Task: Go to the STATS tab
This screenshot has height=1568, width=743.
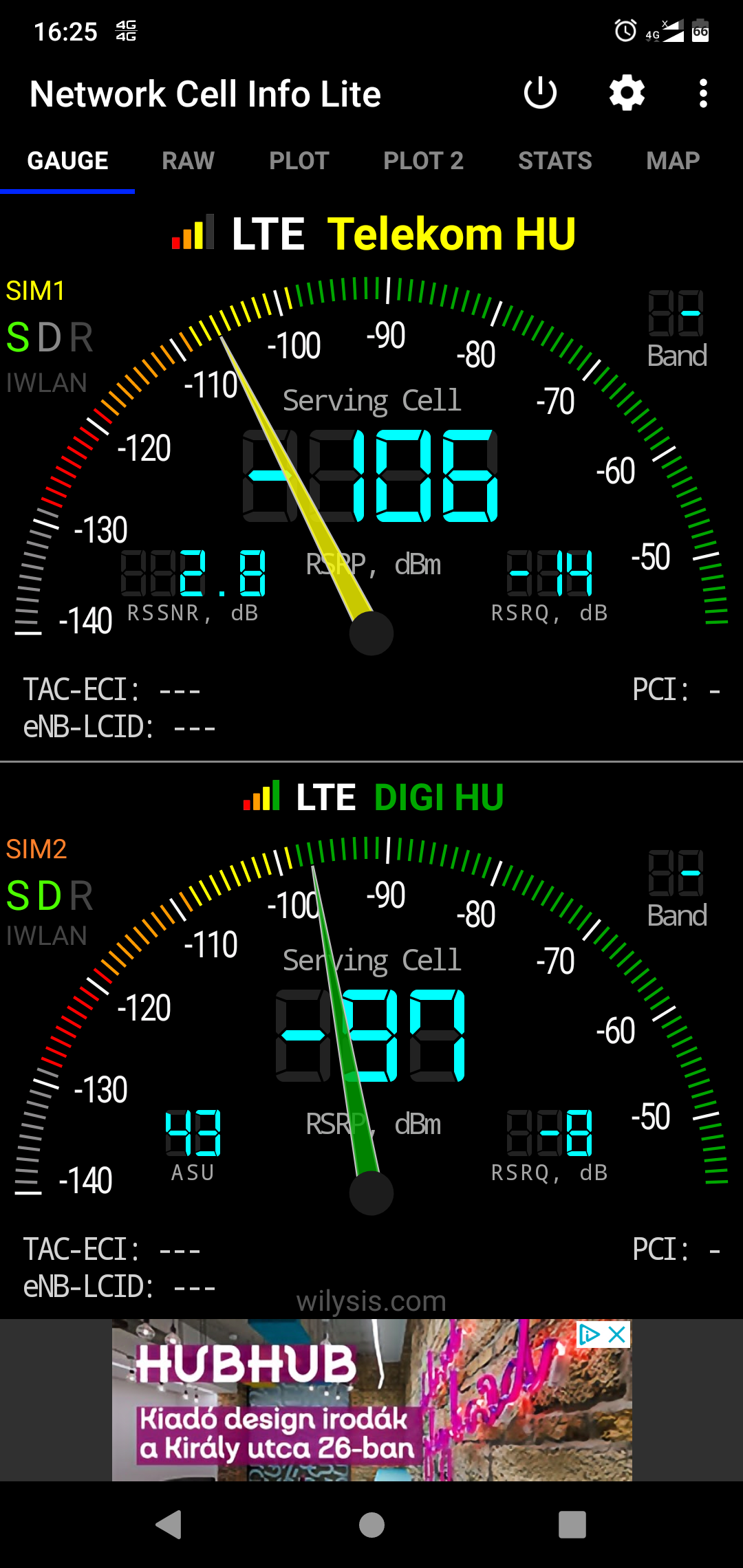Action: 554,161
